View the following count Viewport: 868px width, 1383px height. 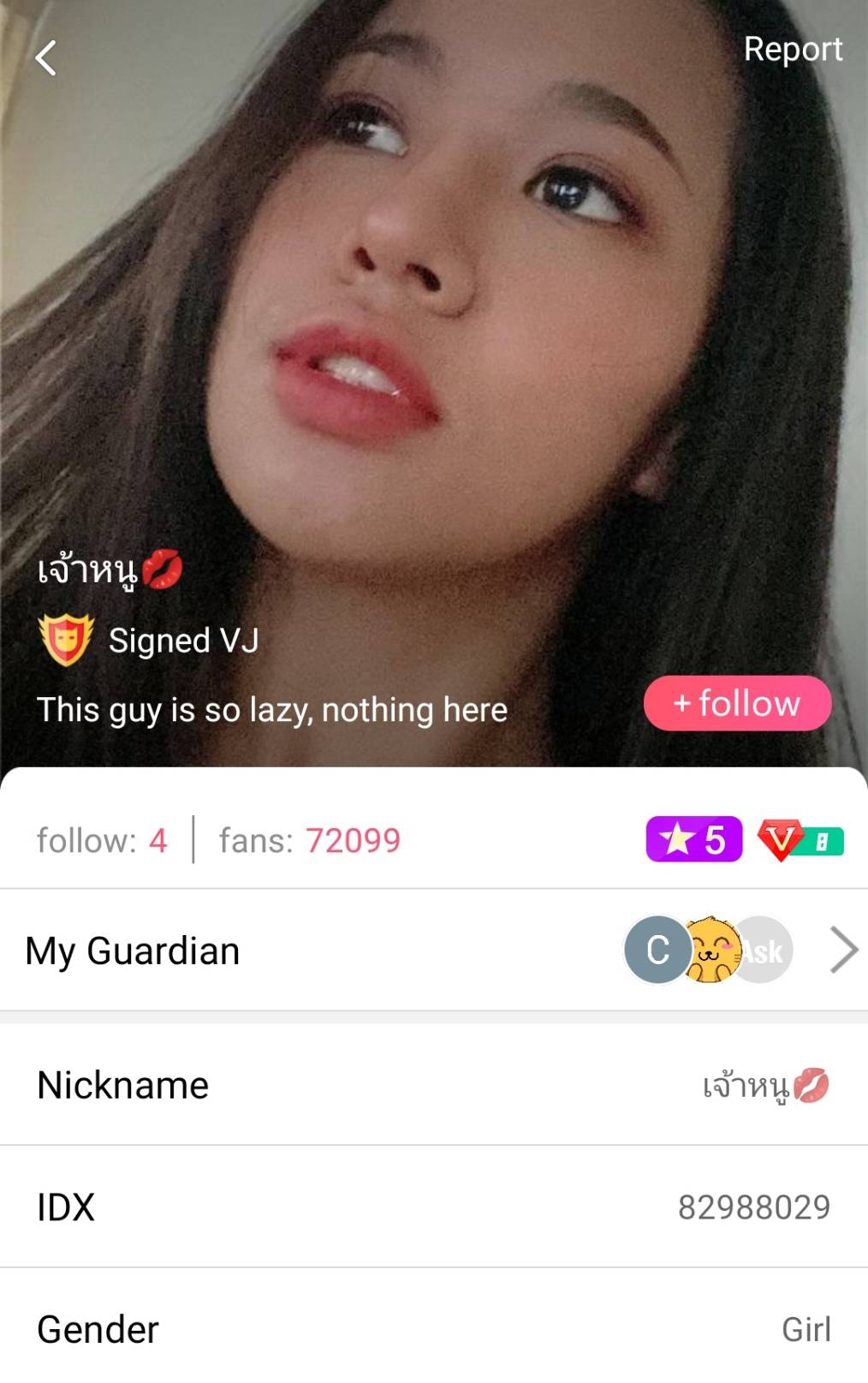click(102, 840)
